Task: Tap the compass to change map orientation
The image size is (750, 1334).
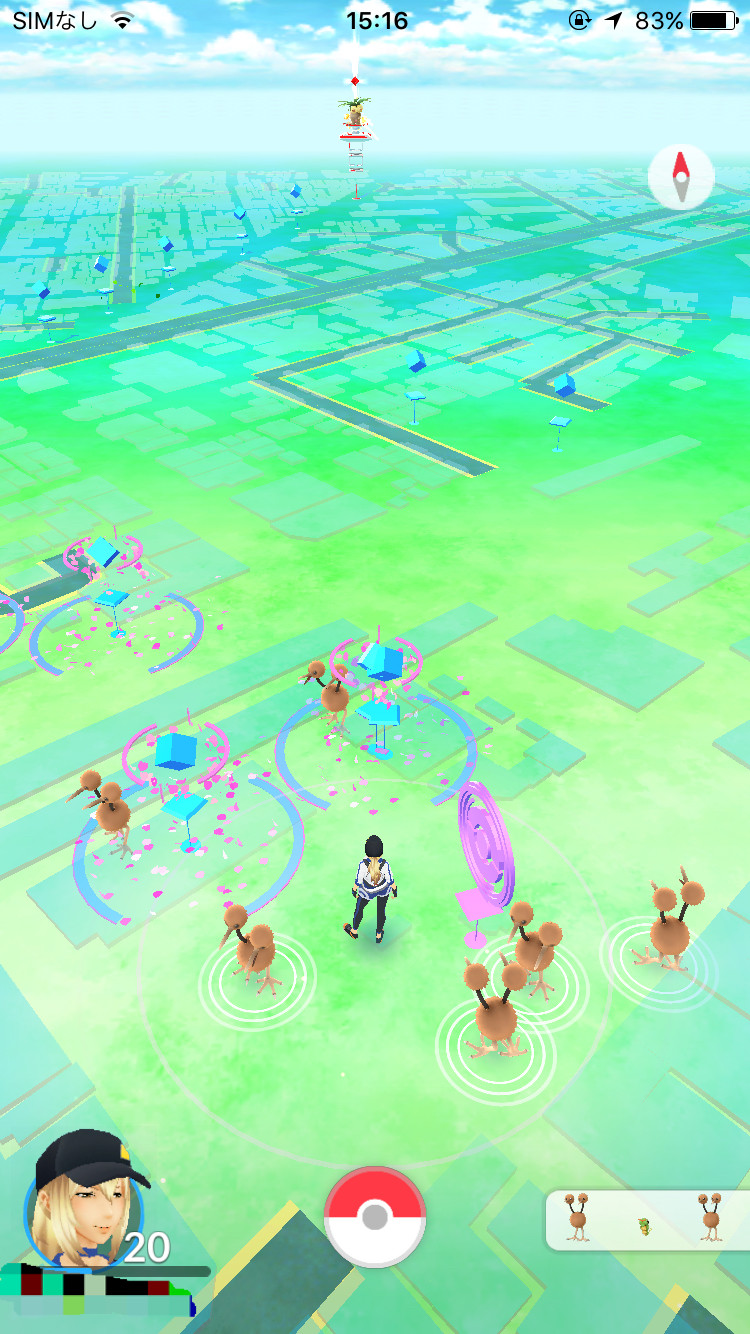Action: pos(681,178)
